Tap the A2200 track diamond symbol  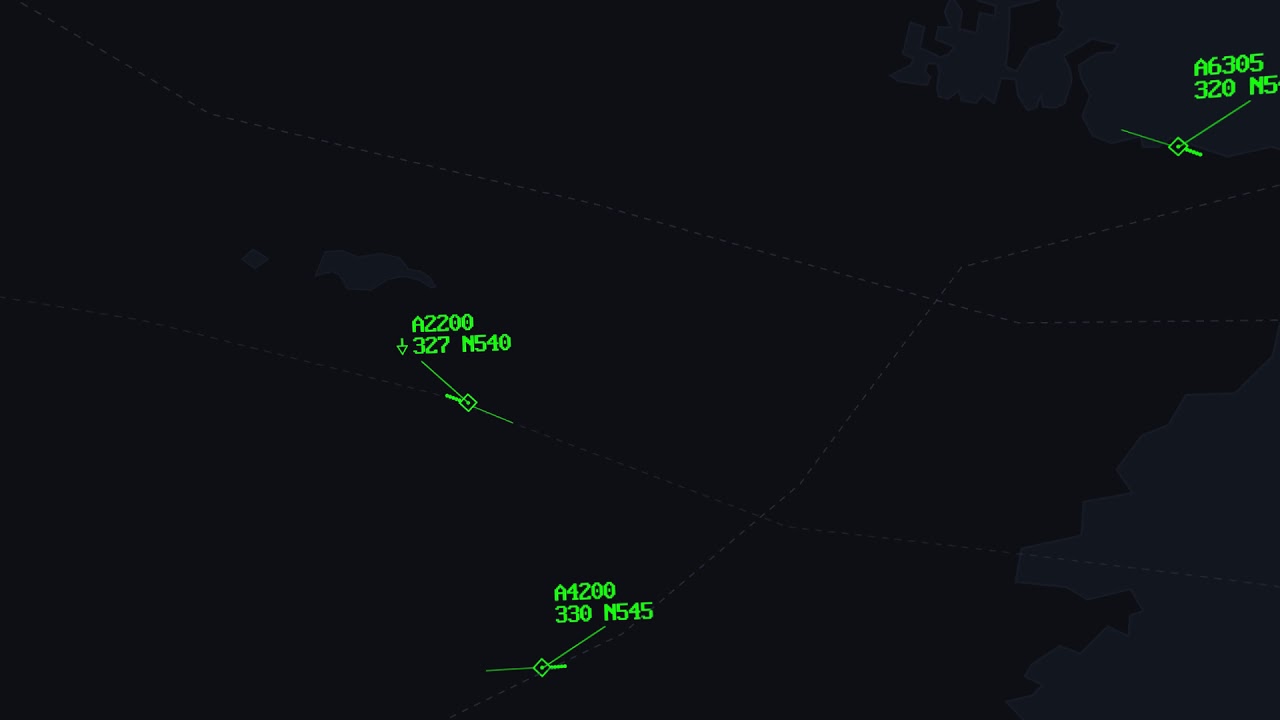coord(467,402)
